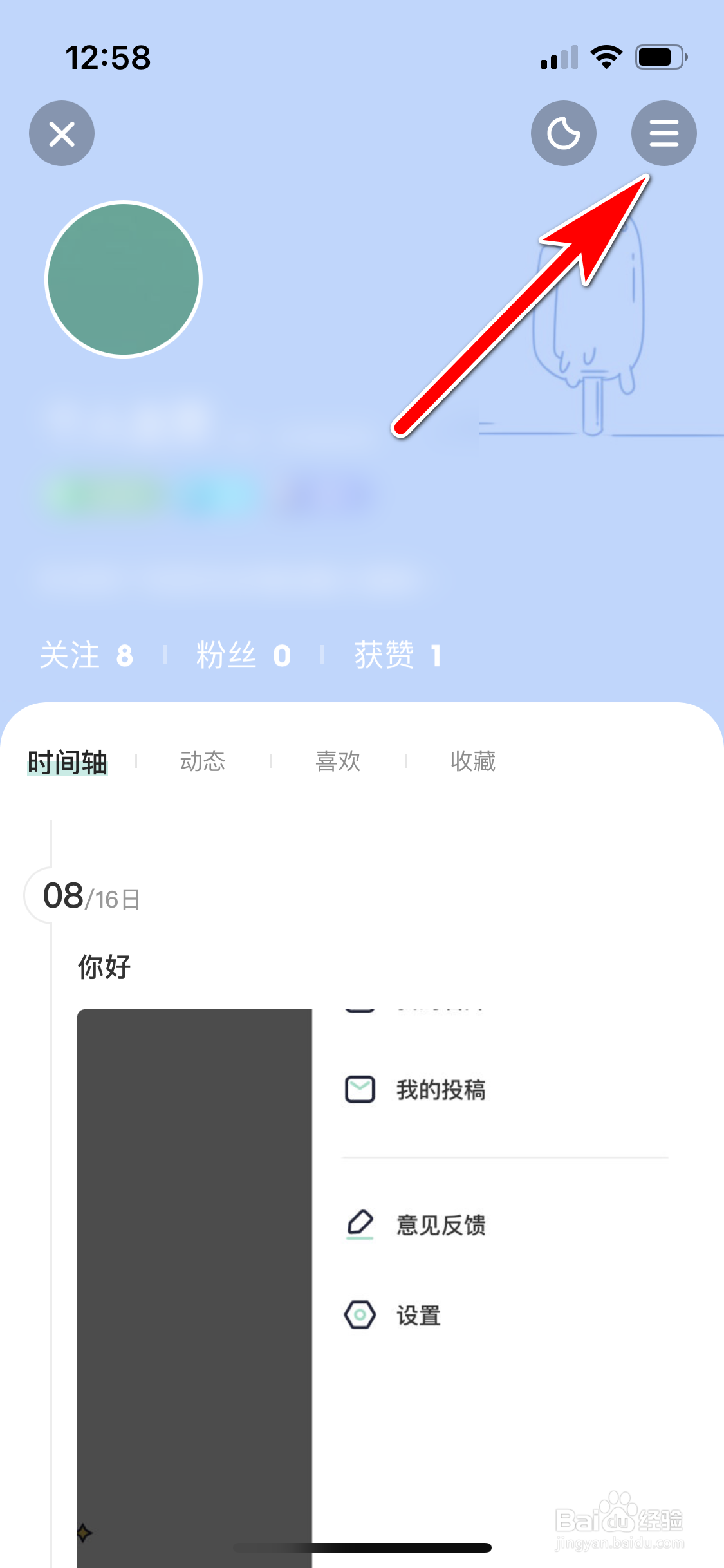The image size is (724, 1568).
Task: Tap the battery indicator icon
Action: pos(660,57)
